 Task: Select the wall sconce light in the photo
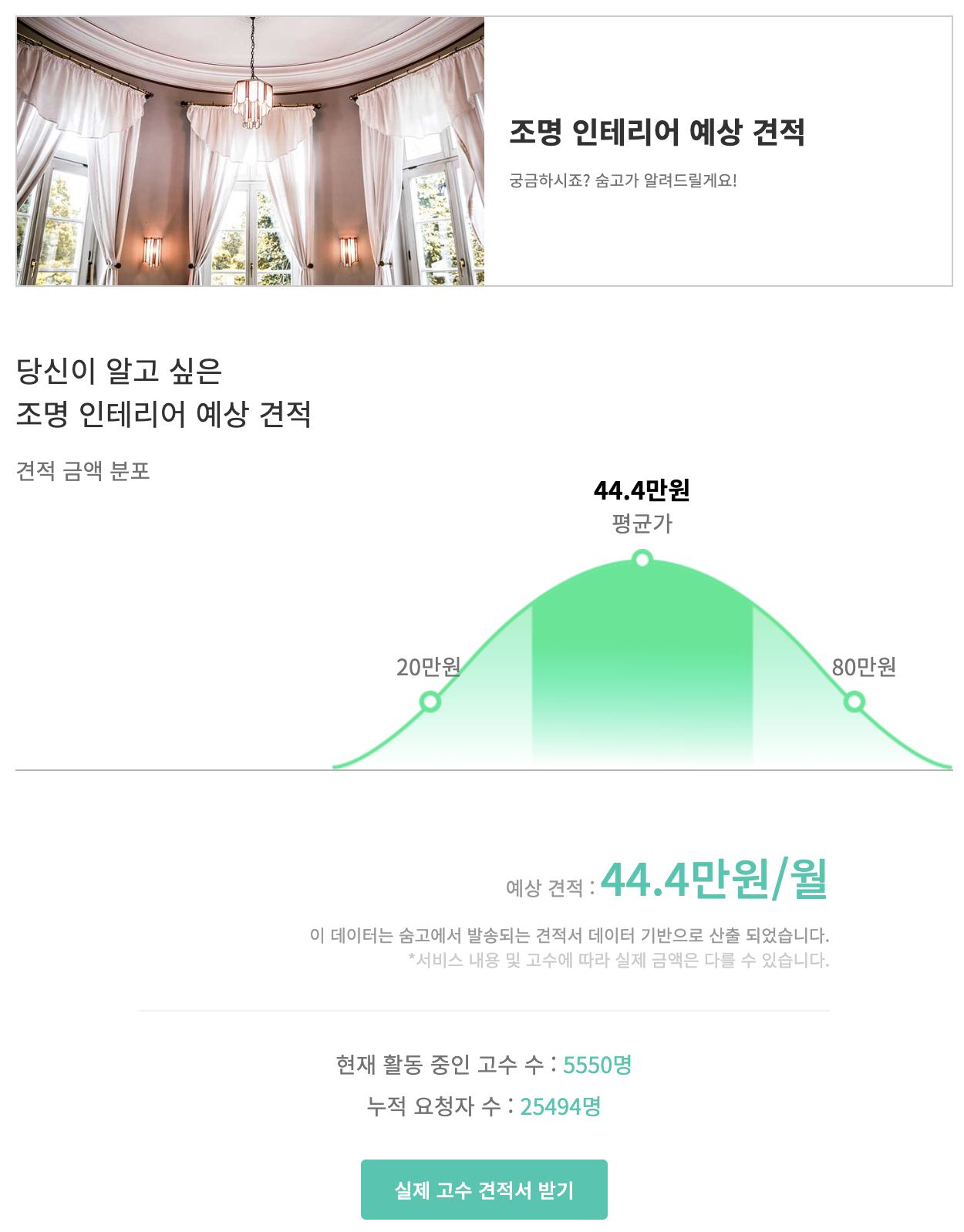coord(152,251)
